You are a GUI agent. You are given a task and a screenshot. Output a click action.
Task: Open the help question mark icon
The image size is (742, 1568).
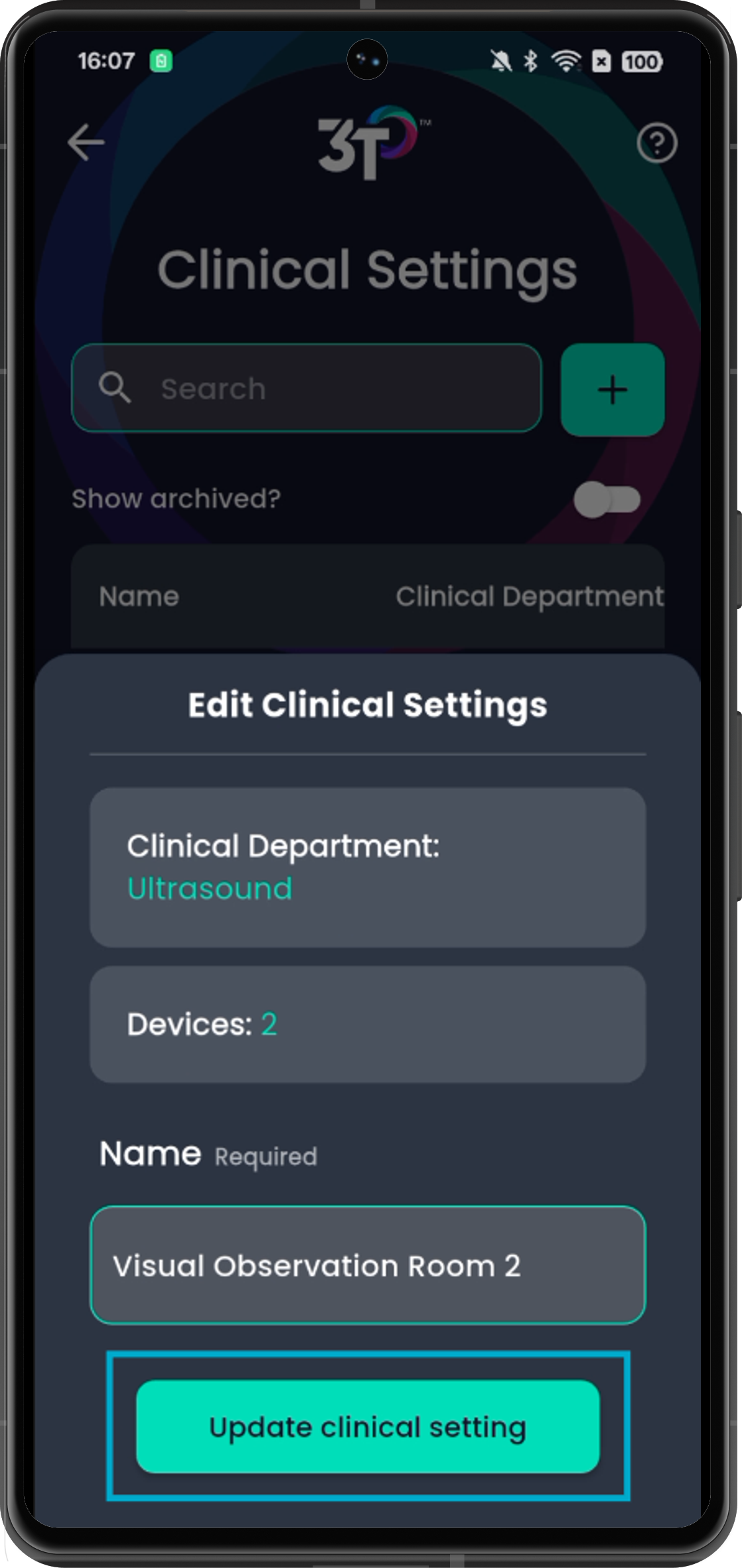coord(657,142)
